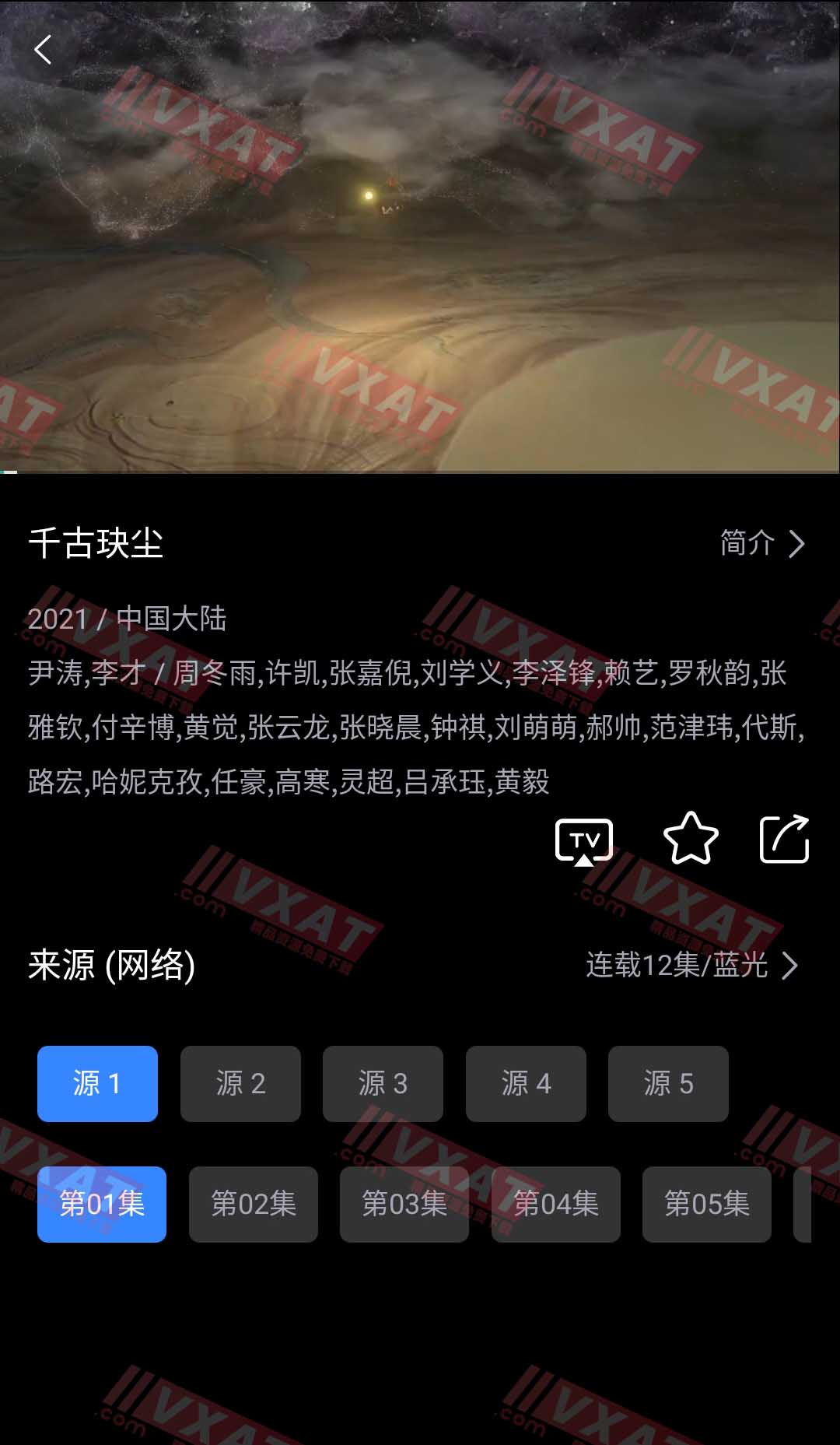Switch to 源 2 source
This screenshot has width=840, height=1445.
click(240, 1083)
